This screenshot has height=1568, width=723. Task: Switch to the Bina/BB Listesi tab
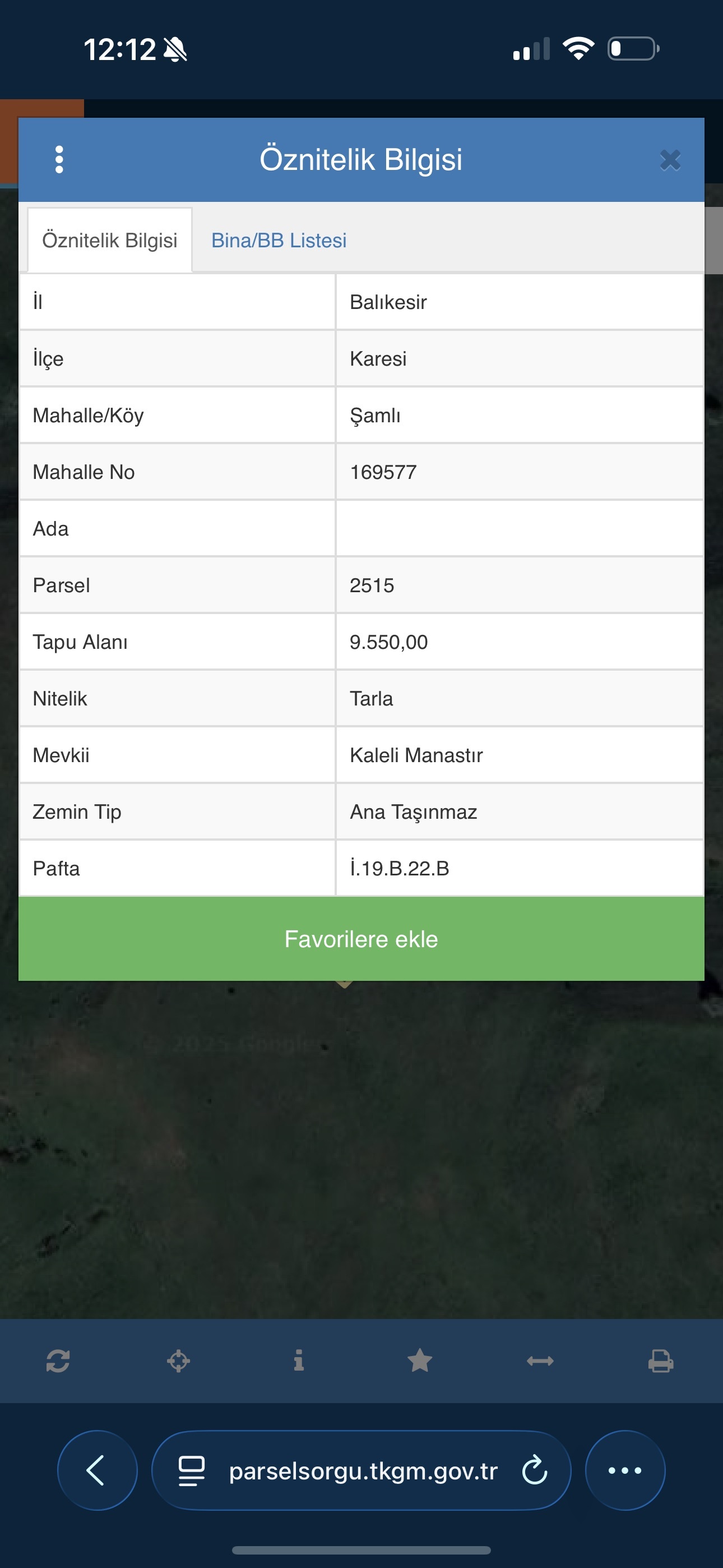pos(279,241)
